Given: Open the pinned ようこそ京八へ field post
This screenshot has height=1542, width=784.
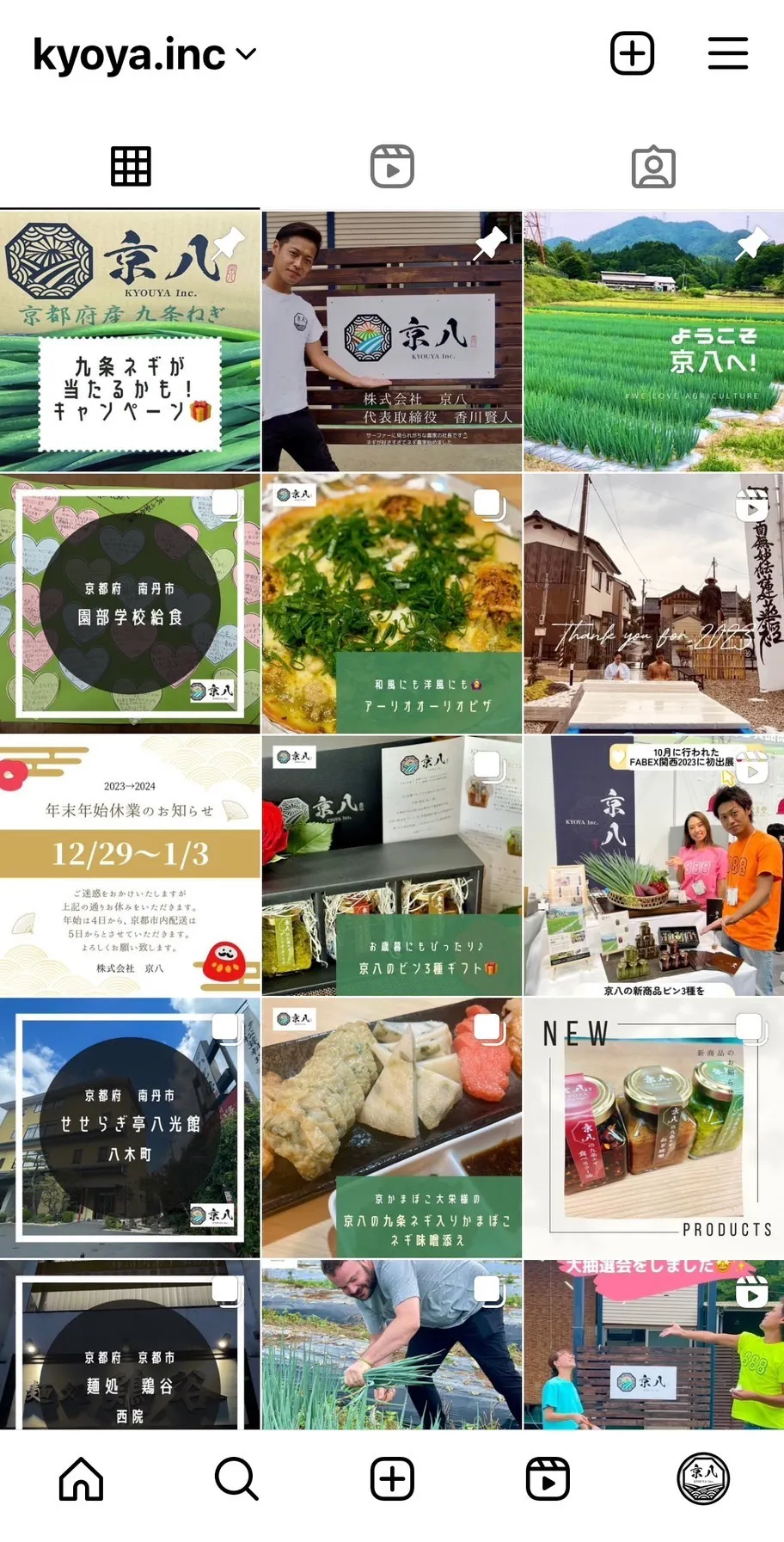Looking at the screenshot, I should pyautogui.click(x=653, y=341).
